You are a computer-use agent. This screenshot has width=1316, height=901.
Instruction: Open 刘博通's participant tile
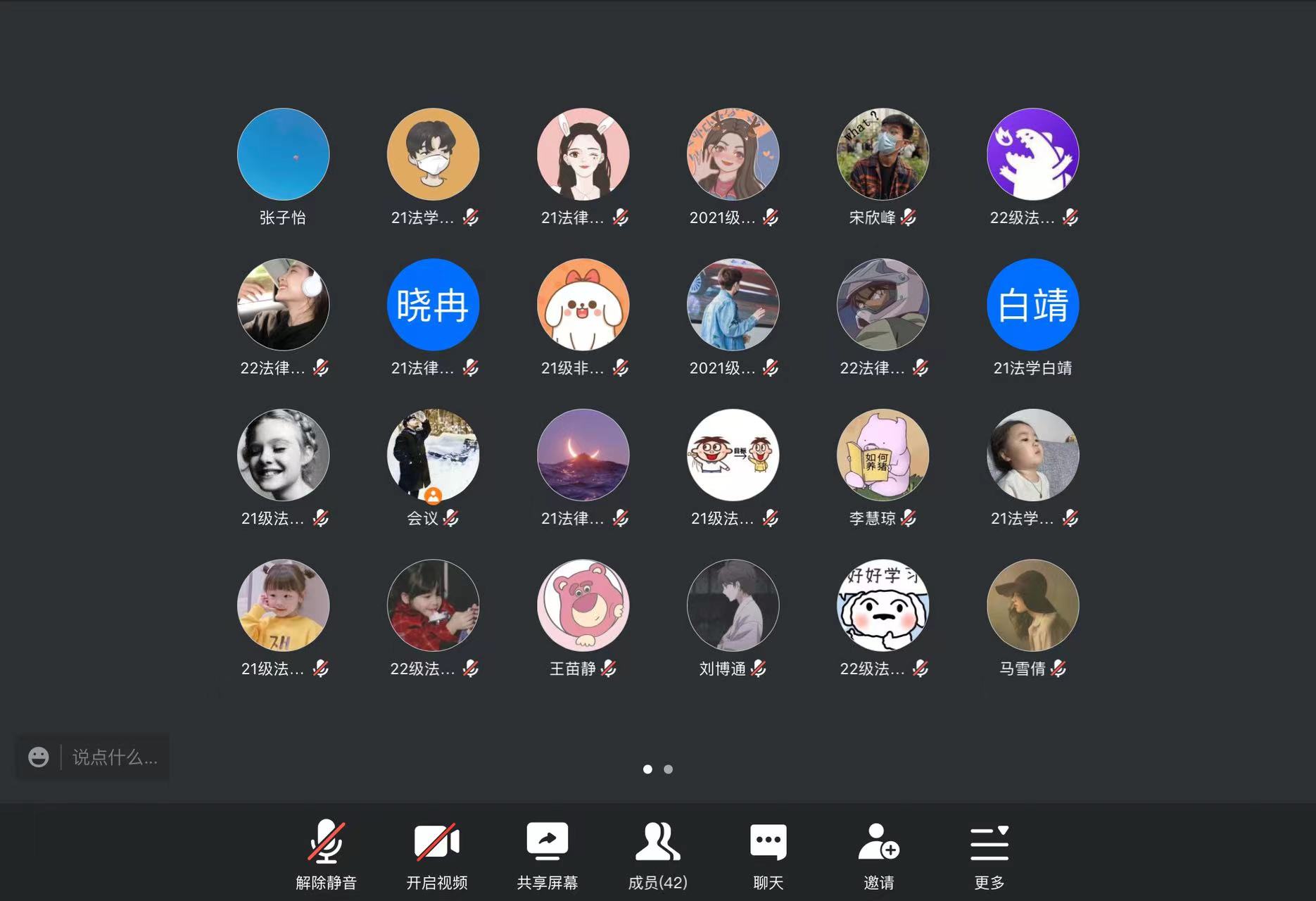click(733, 605)
